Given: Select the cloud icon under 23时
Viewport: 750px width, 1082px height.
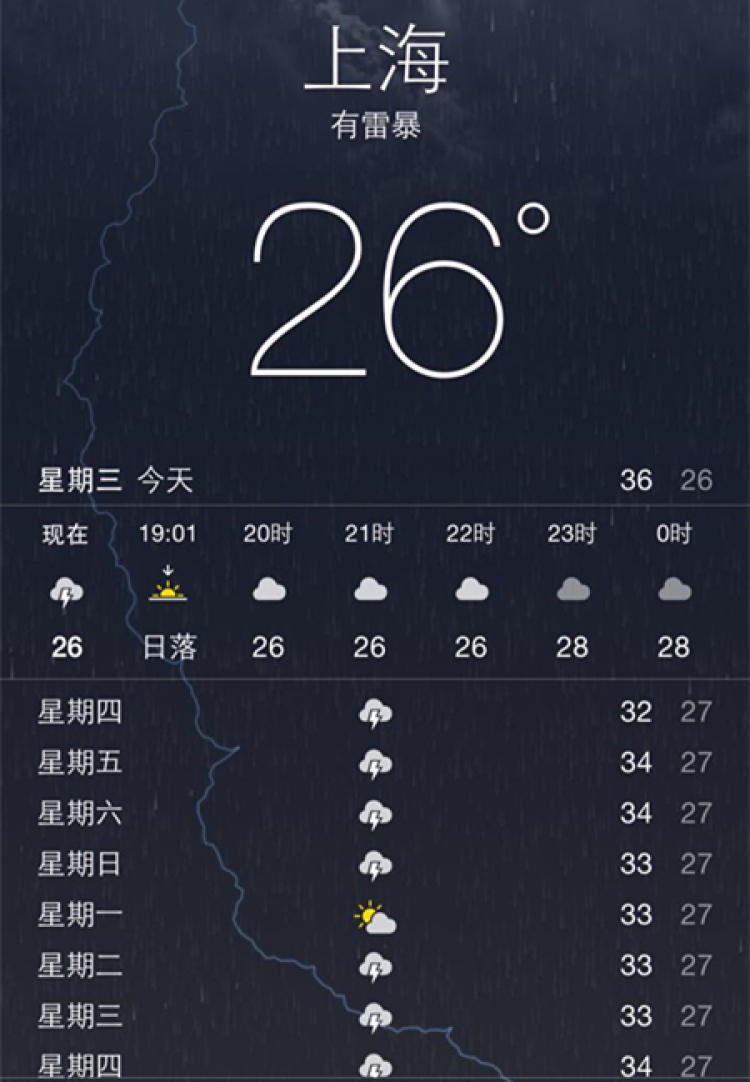Looking at the screenshot, I should [x=569, y=590].
